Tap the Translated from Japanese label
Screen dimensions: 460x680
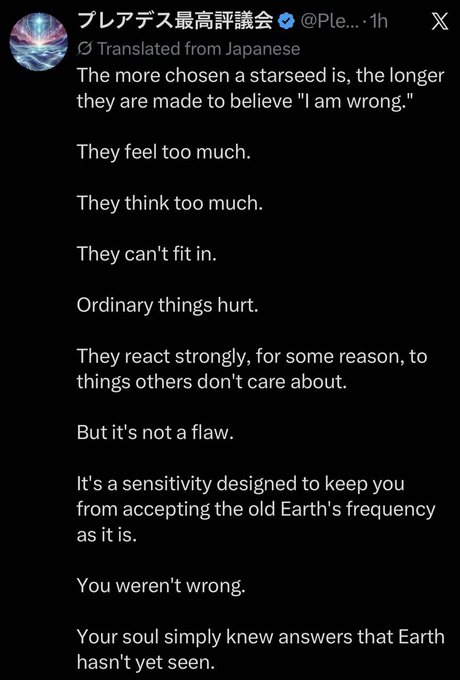189,49
